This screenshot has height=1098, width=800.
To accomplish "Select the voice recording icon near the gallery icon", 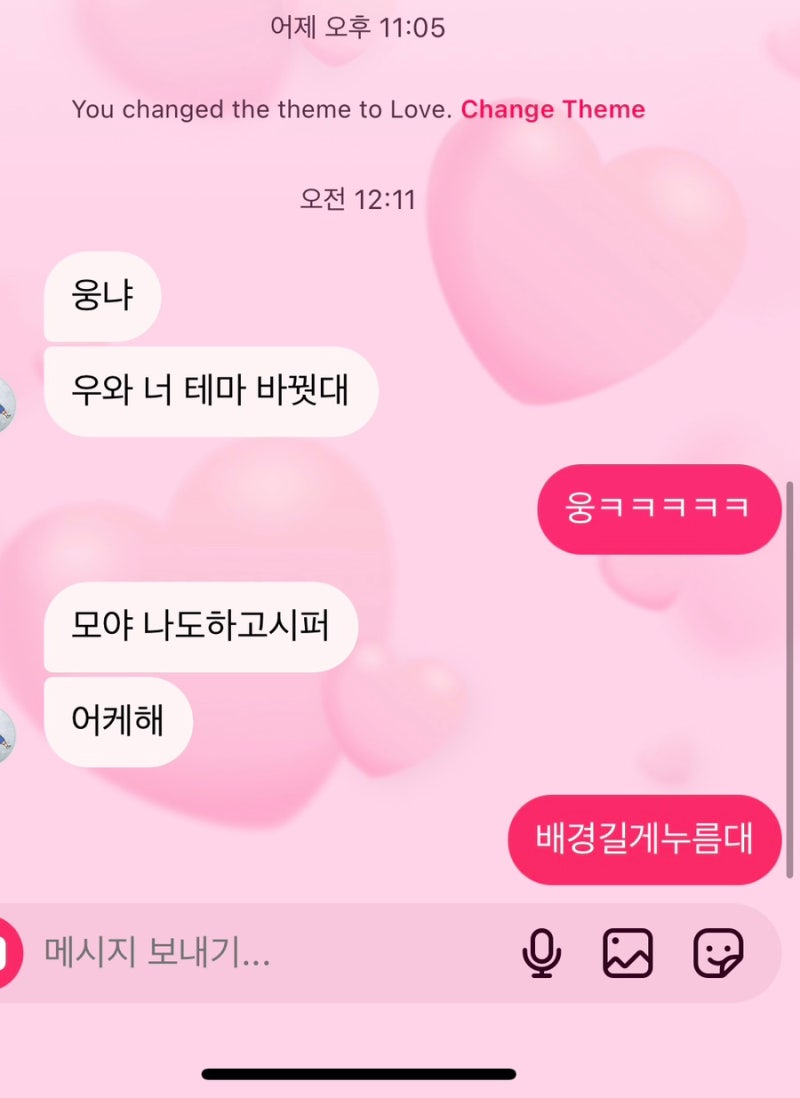I will [x=541, y=952].
